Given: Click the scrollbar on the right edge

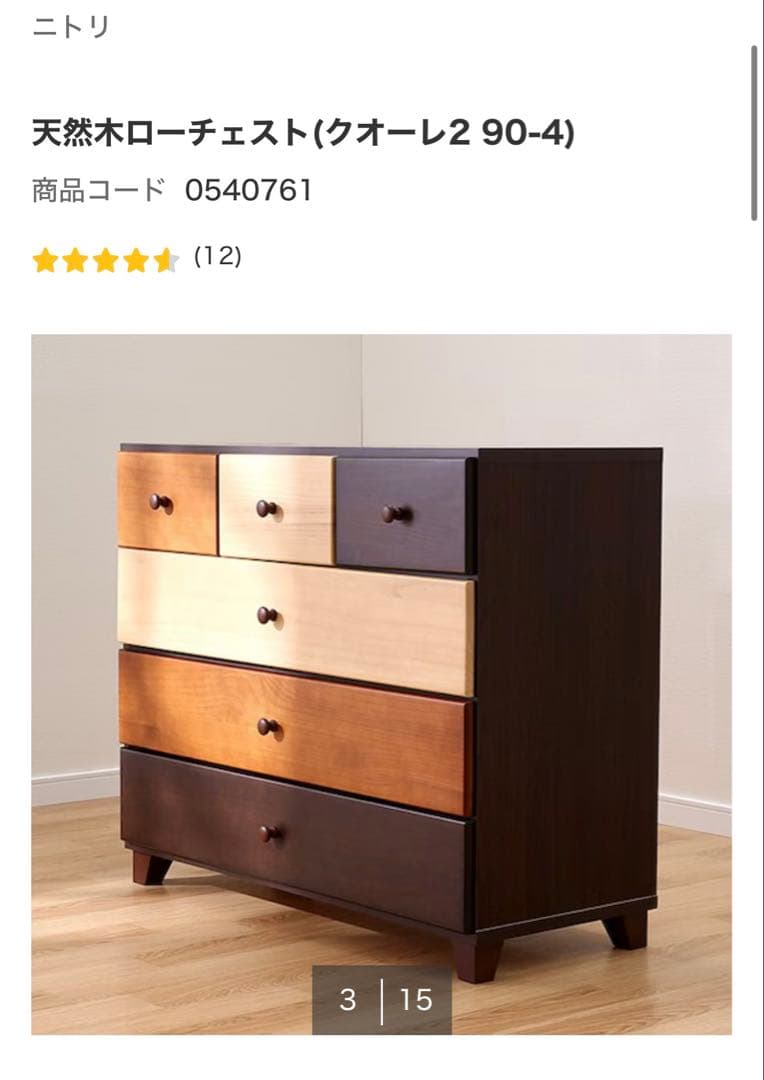Looking at the screenshot, I should 756,120.
